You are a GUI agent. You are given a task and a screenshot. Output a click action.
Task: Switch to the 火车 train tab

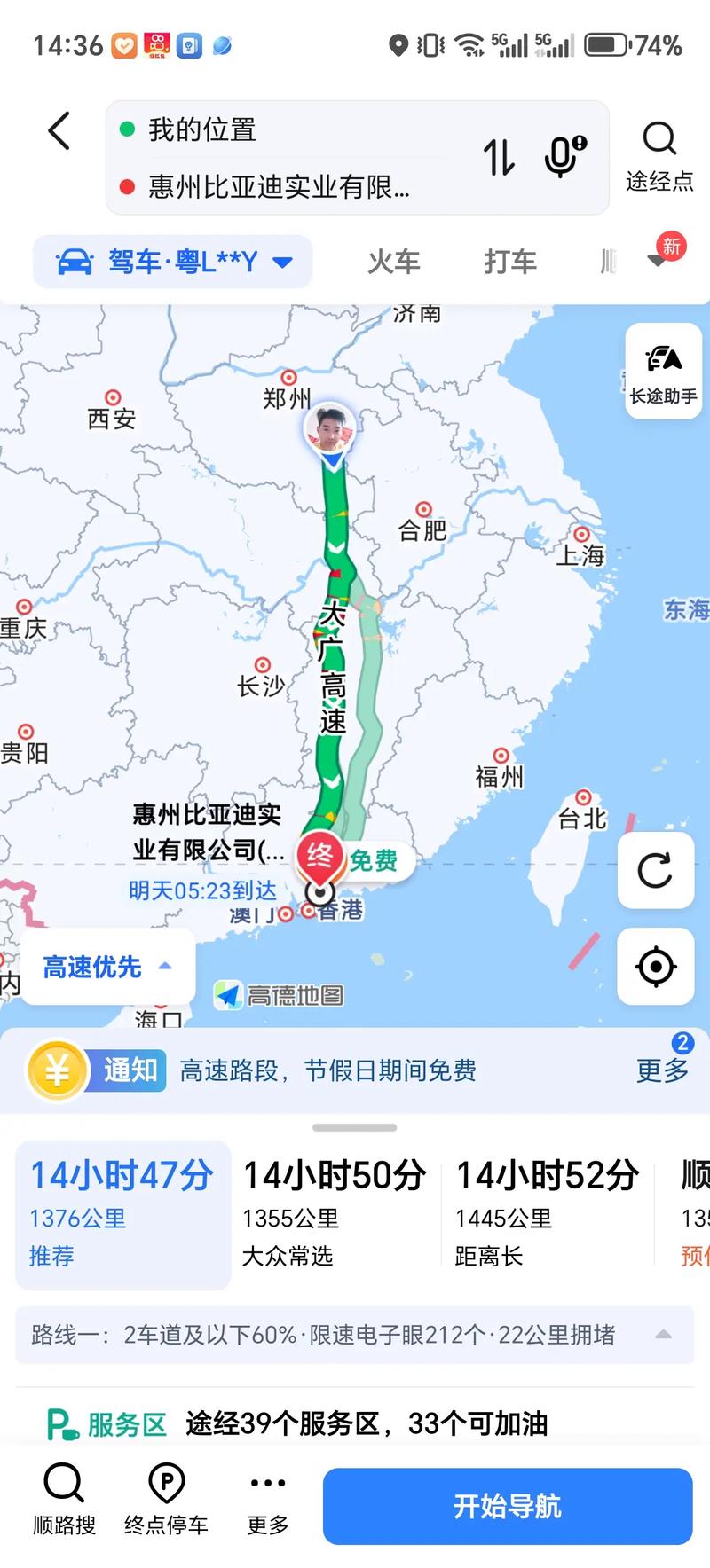click(x=394, y=262)
